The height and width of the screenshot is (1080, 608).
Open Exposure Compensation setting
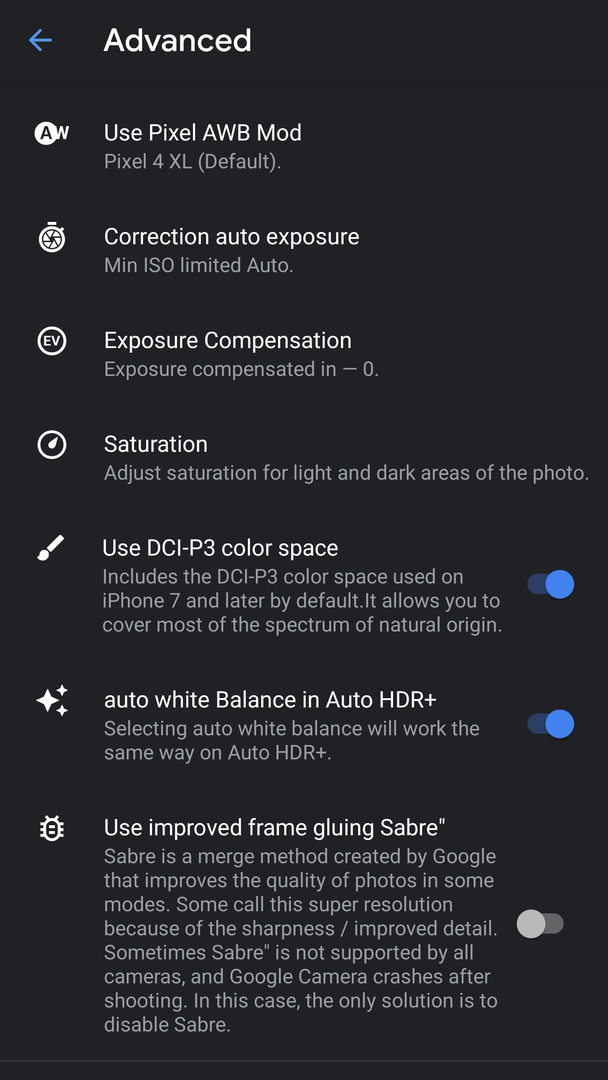pos(304,354)
